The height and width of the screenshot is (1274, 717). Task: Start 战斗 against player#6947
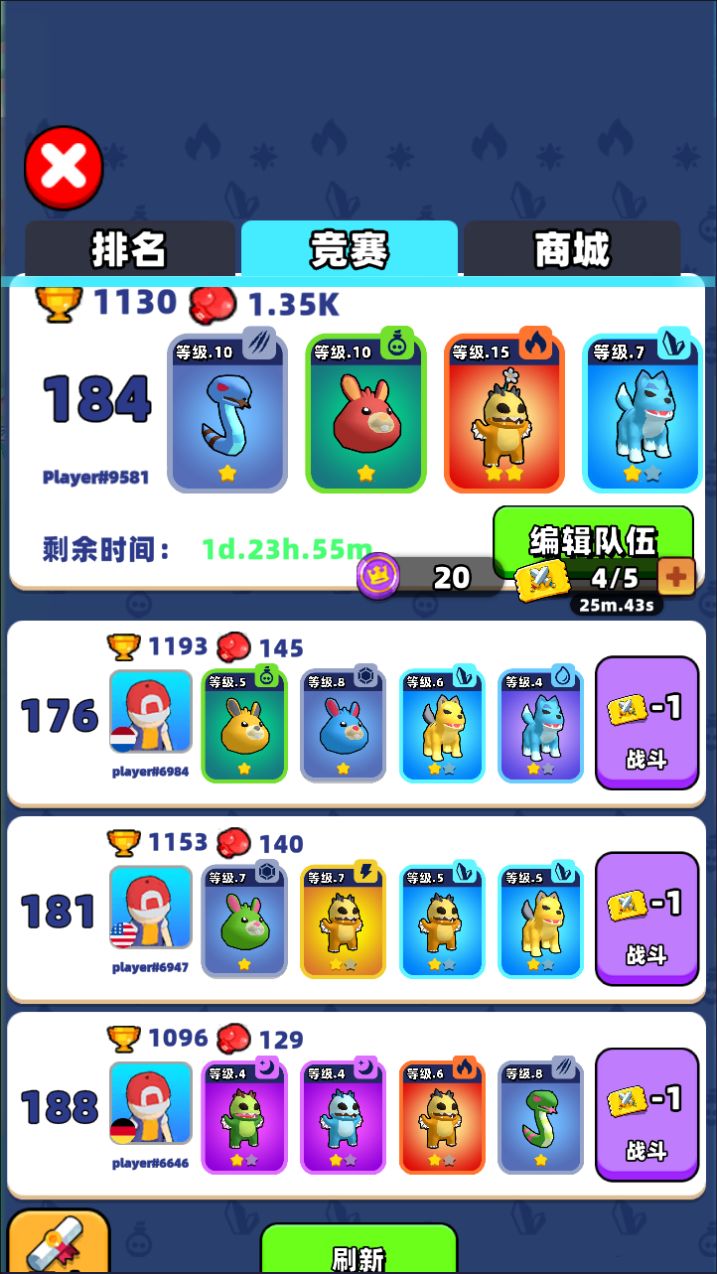click(646, 919)
